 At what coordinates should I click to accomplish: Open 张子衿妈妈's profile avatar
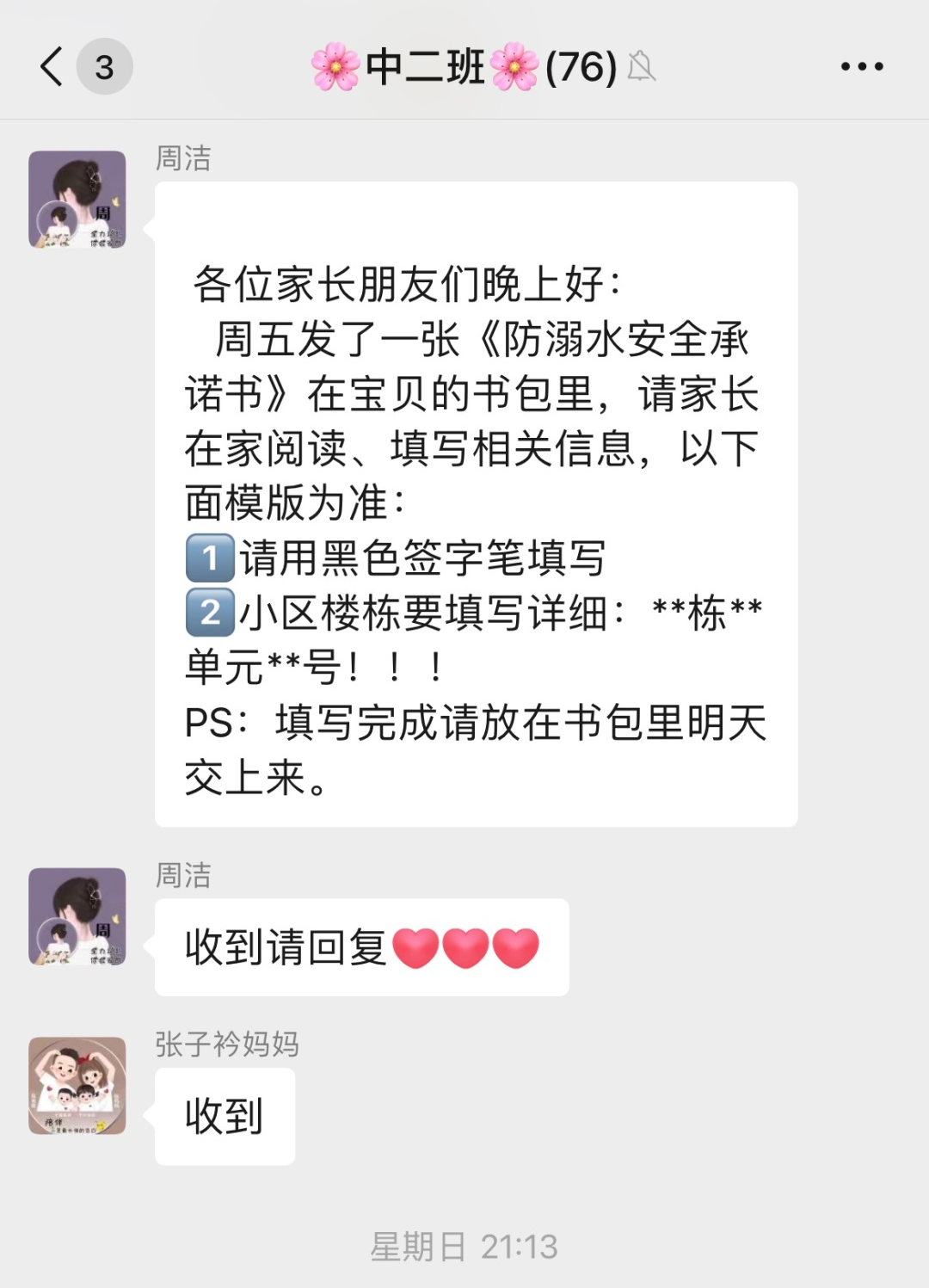coord(77,1086)
